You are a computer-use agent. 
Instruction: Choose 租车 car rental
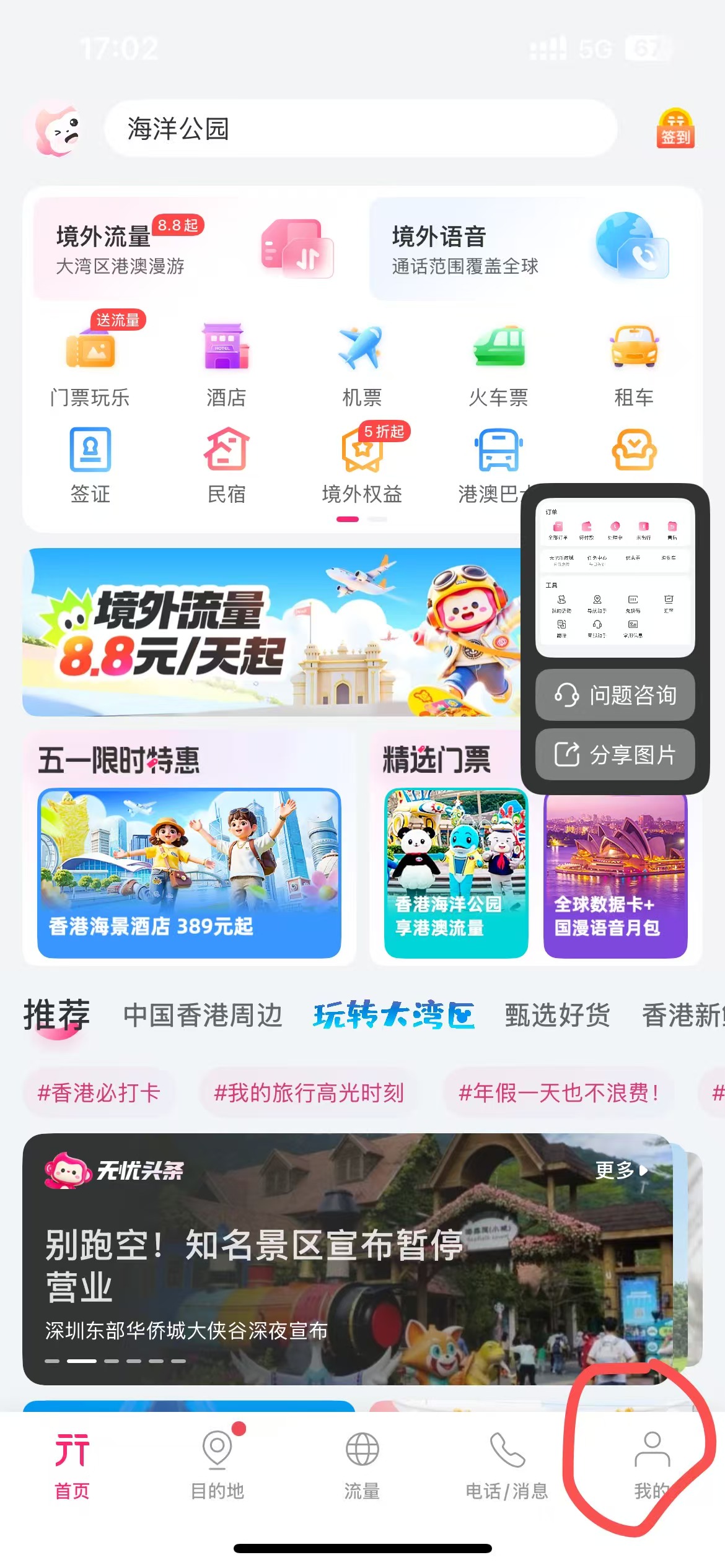(x=634, y=364)
